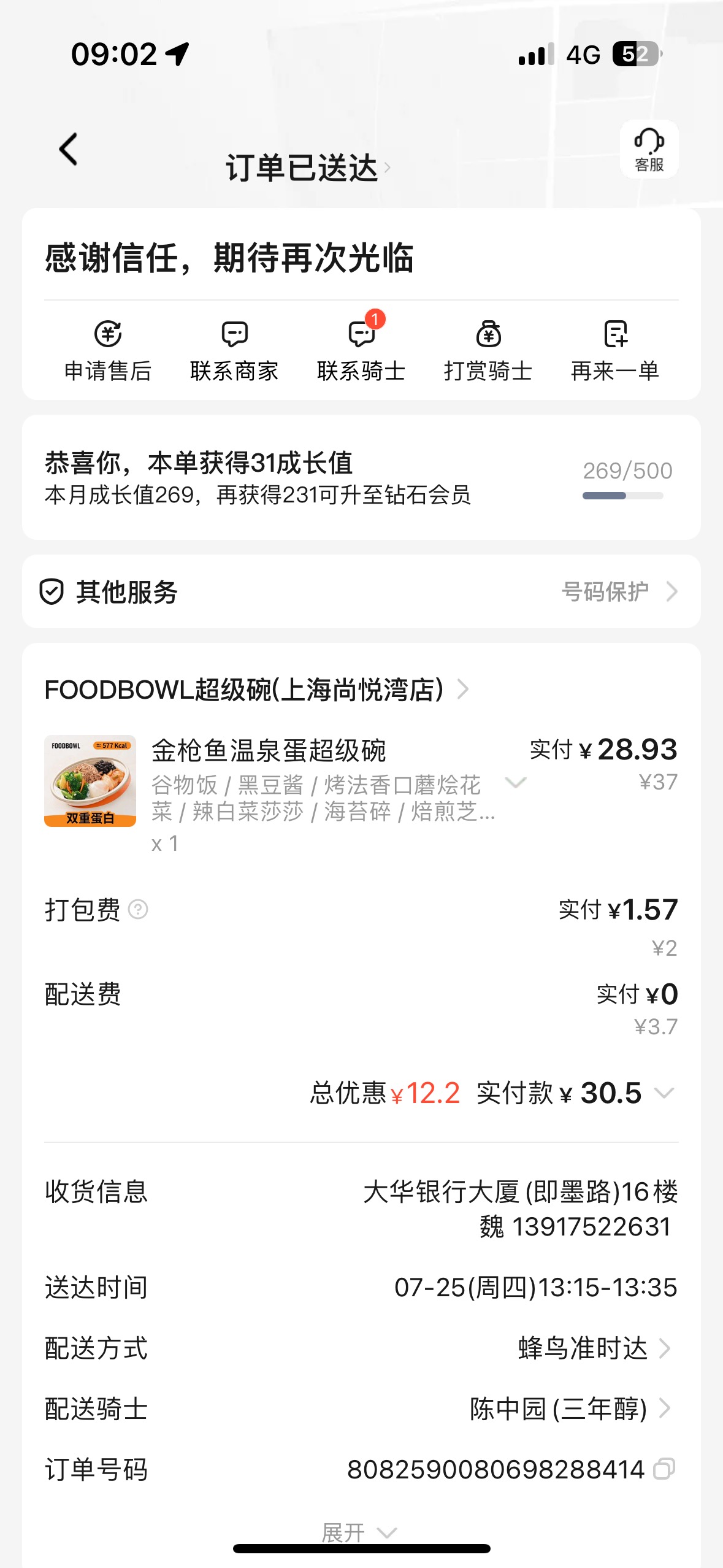
Task: Go back with the top-left arrow
Action: tap(69, 149)
